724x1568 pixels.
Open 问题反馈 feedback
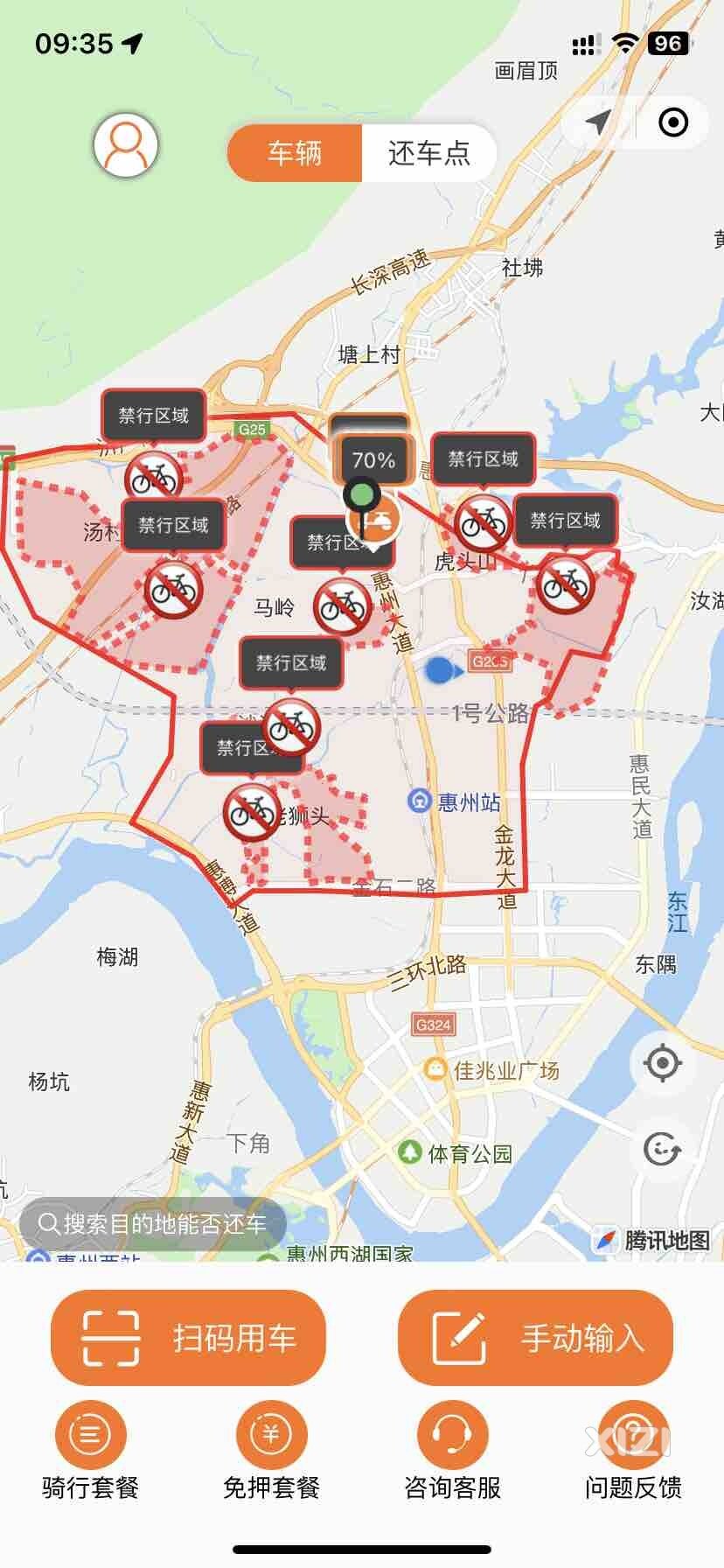click(x=633, y=1451)
